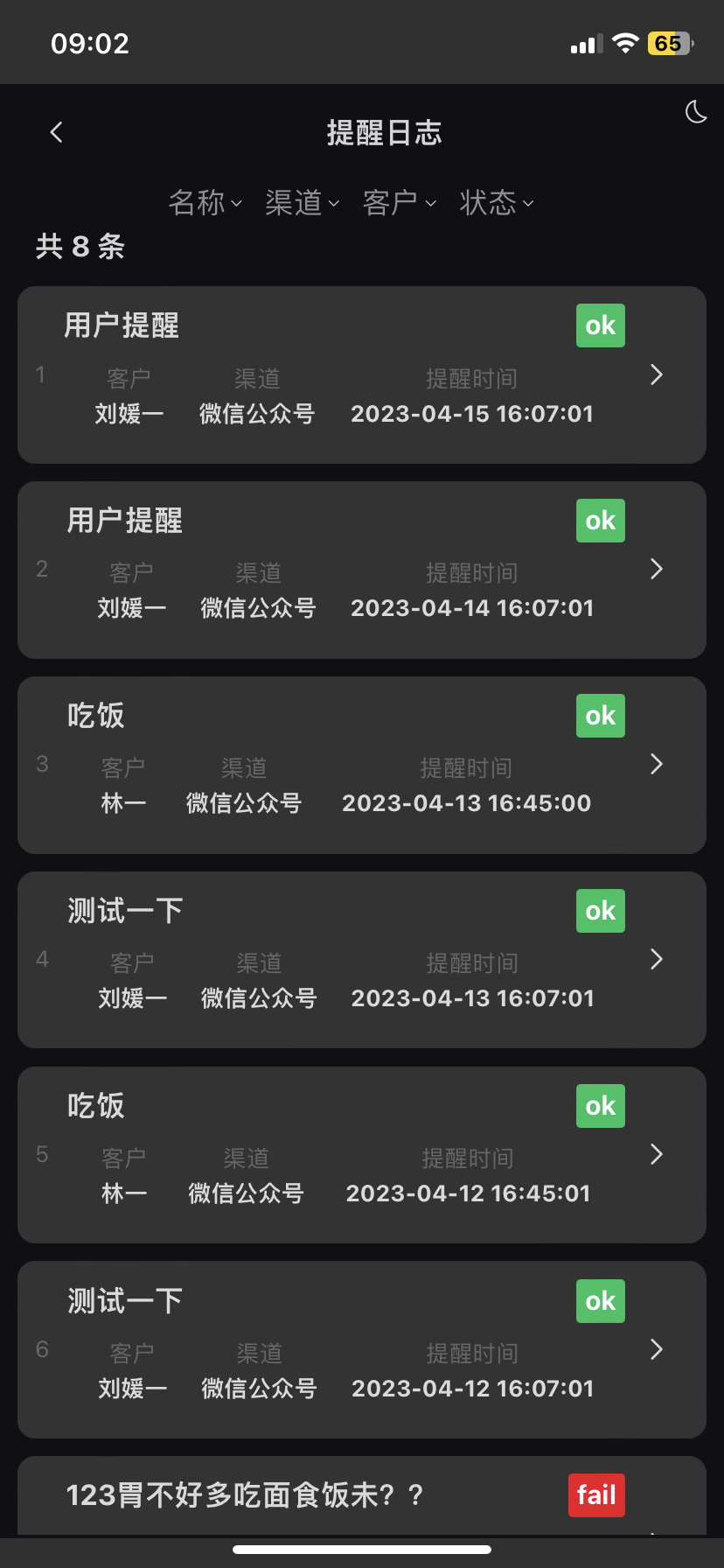Open 用户提醒 log dated 2023-04-14
This screenshot has width=724, height=1568.
click(x=361, y=570)
